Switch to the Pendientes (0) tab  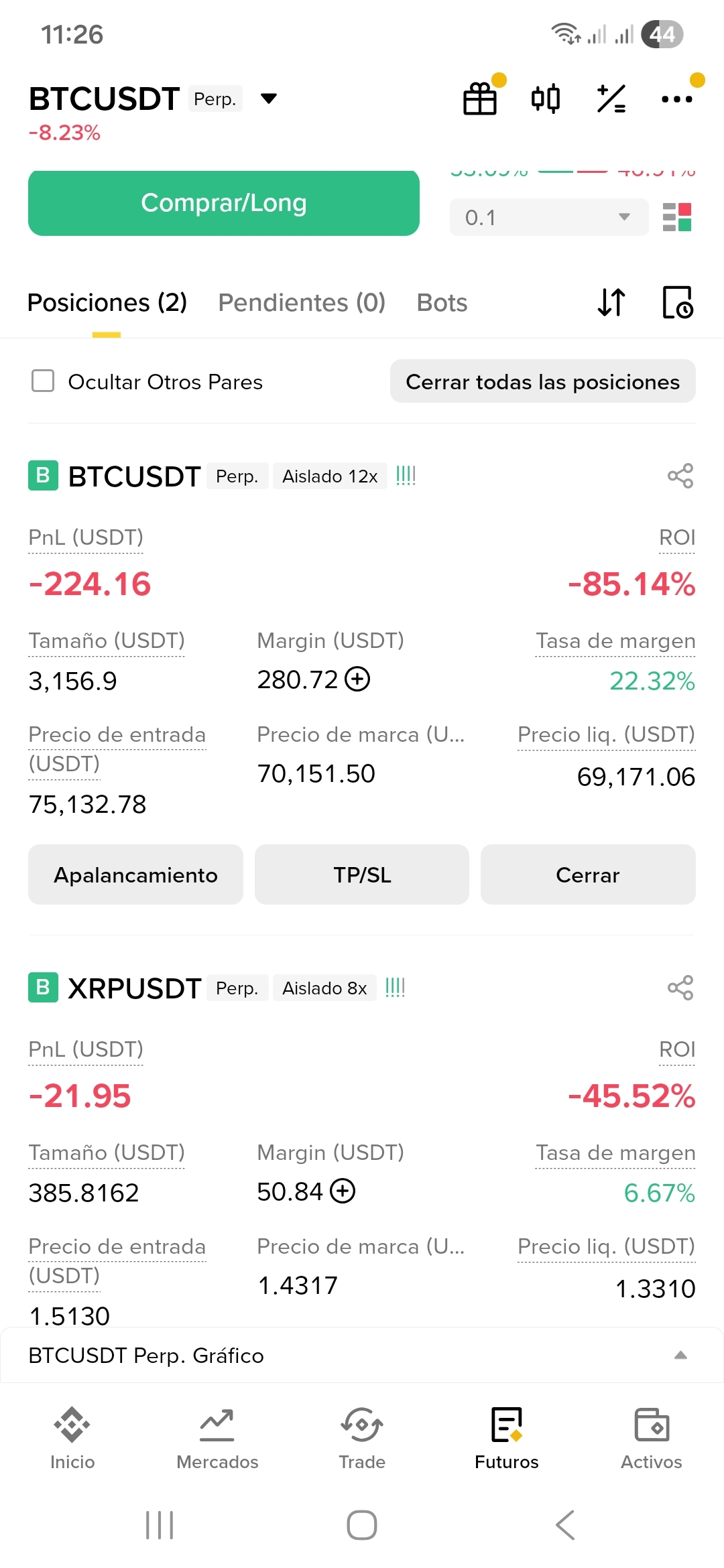click(302, 303)
